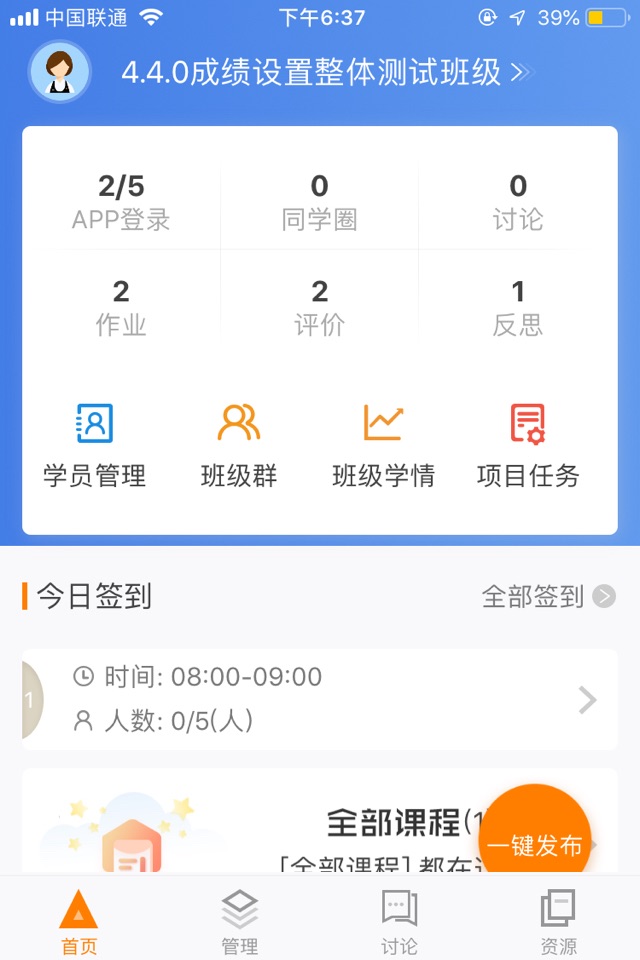This screenshot has width=640, height=960.
Task: Switch to the 讨论 bottom tab
Action: (x=399, y=920)
